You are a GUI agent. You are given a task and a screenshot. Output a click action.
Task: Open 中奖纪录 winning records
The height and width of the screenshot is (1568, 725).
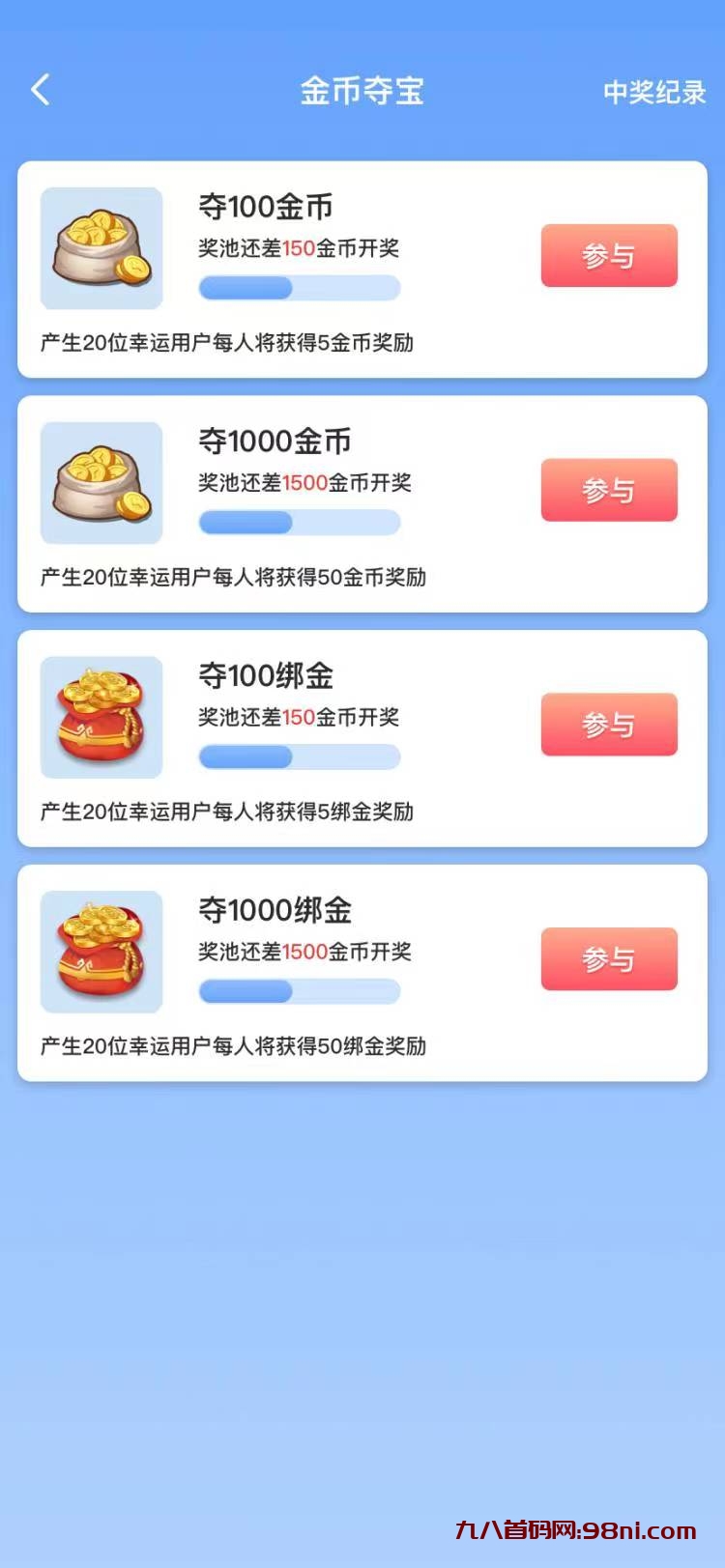(654, 92)
